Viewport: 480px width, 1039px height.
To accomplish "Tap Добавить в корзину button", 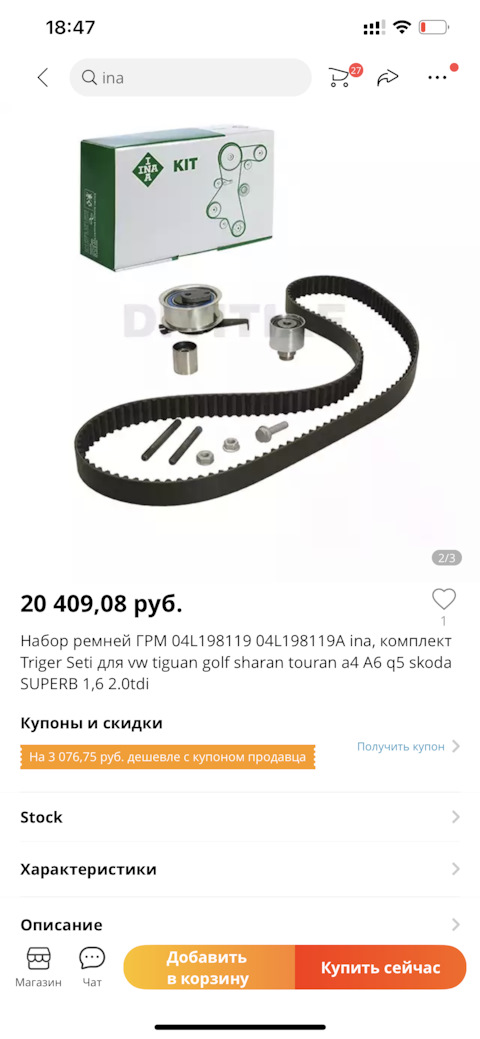I will 209,967.
